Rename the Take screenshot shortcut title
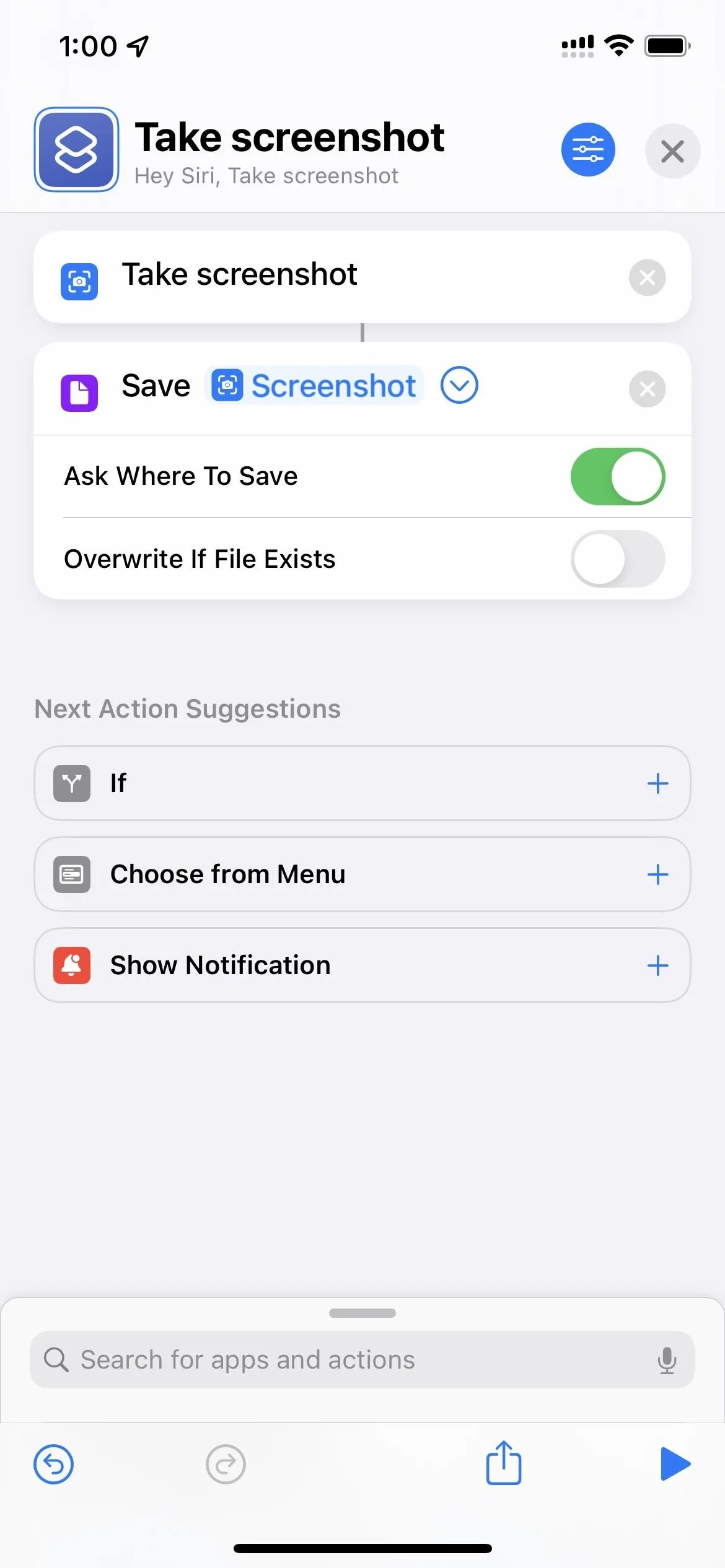The width and height of the screenshot is (725, 1568). (x=289, y=137)
